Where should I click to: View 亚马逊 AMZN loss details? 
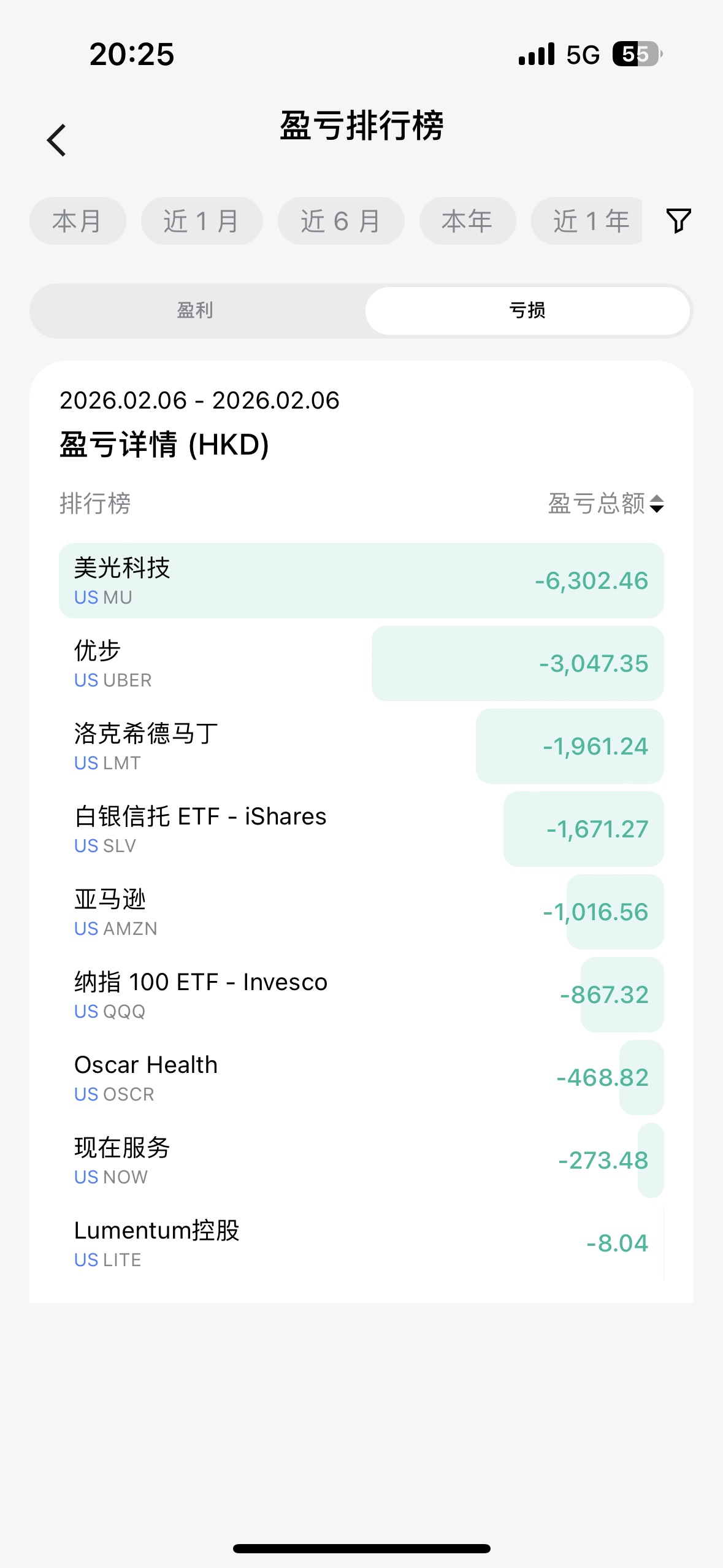(x=361, y=912)
